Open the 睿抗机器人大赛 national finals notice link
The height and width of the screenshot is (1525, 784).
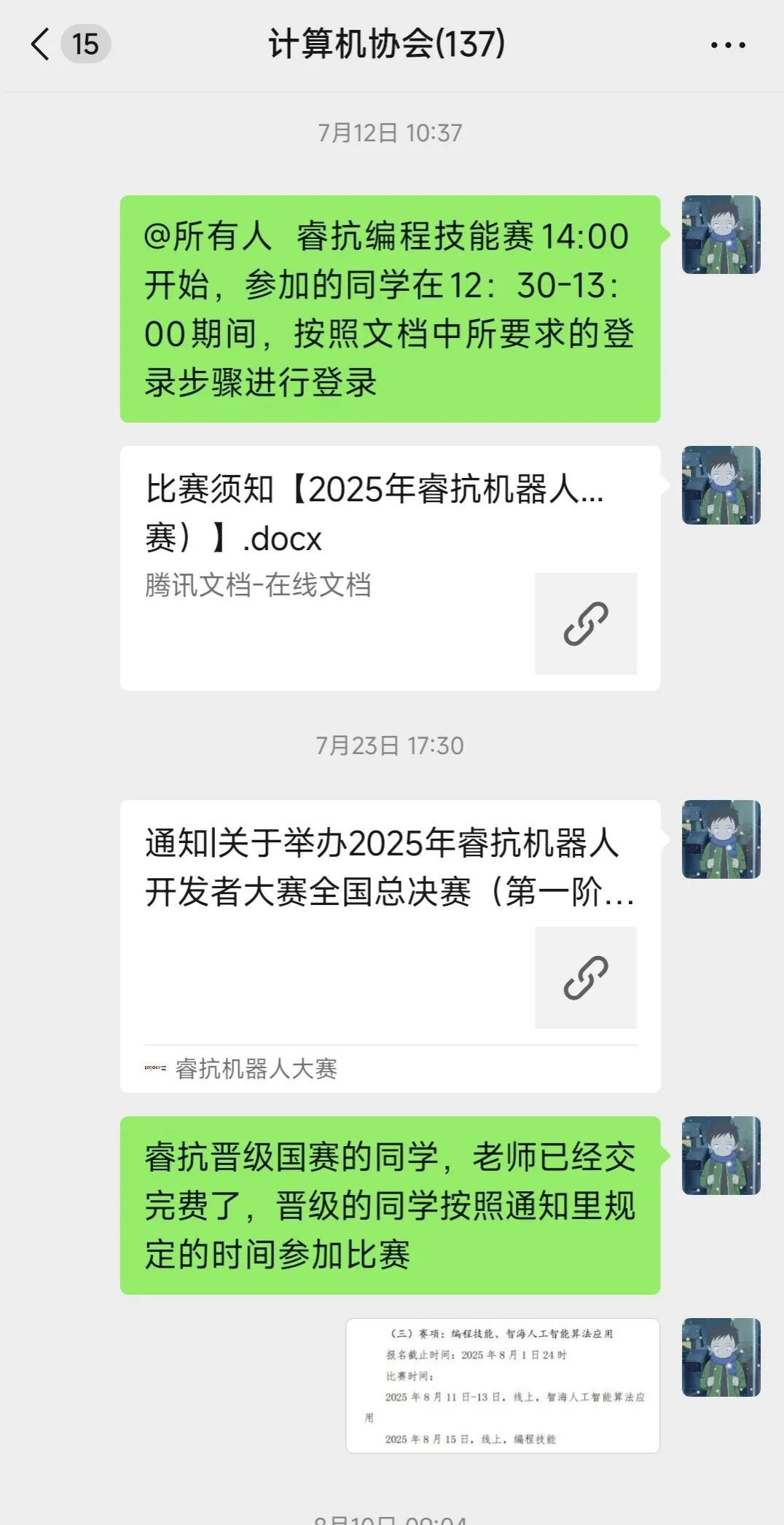pyautogui.click(x=389, y=944)
